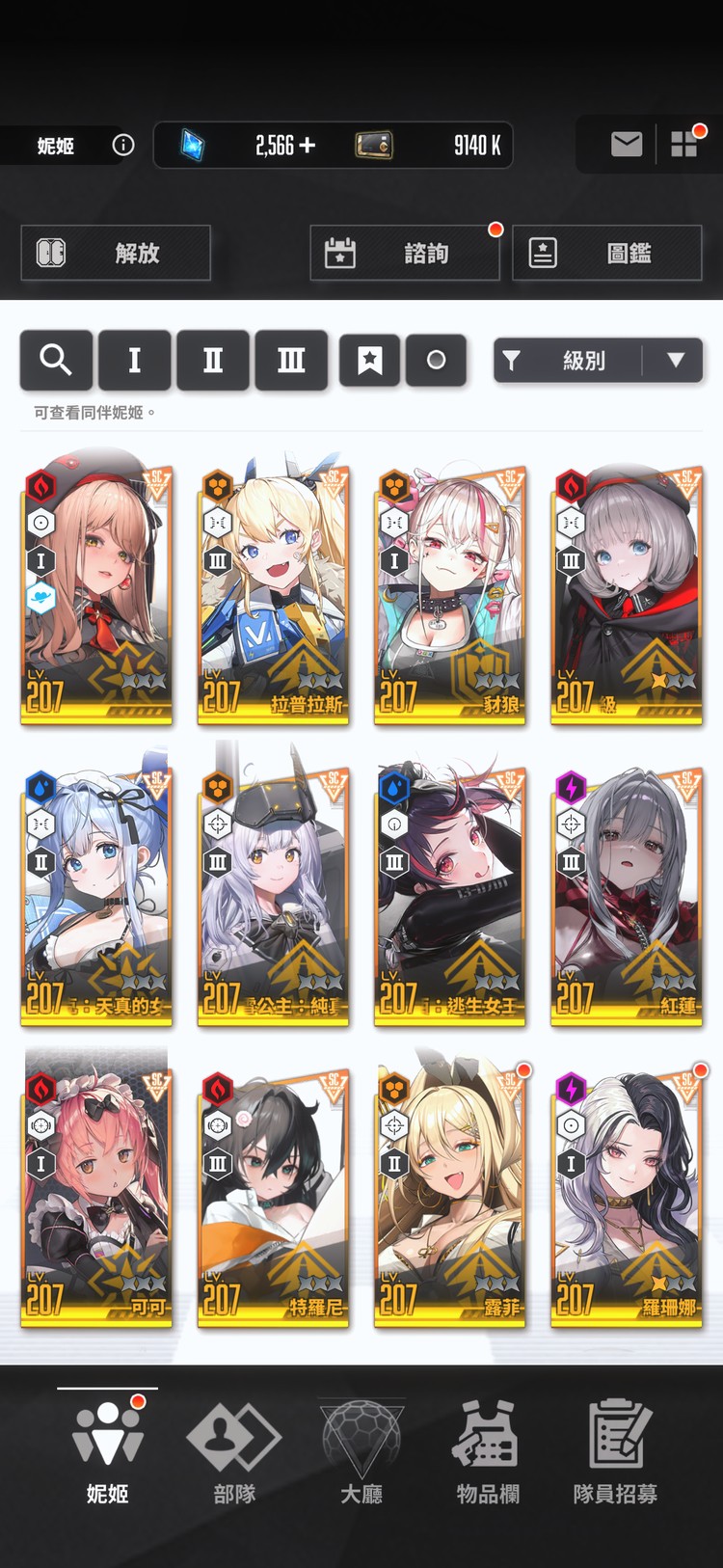723x1568 pixels.
Task: Filter by burst I
Action: click(x=135, y=360)
